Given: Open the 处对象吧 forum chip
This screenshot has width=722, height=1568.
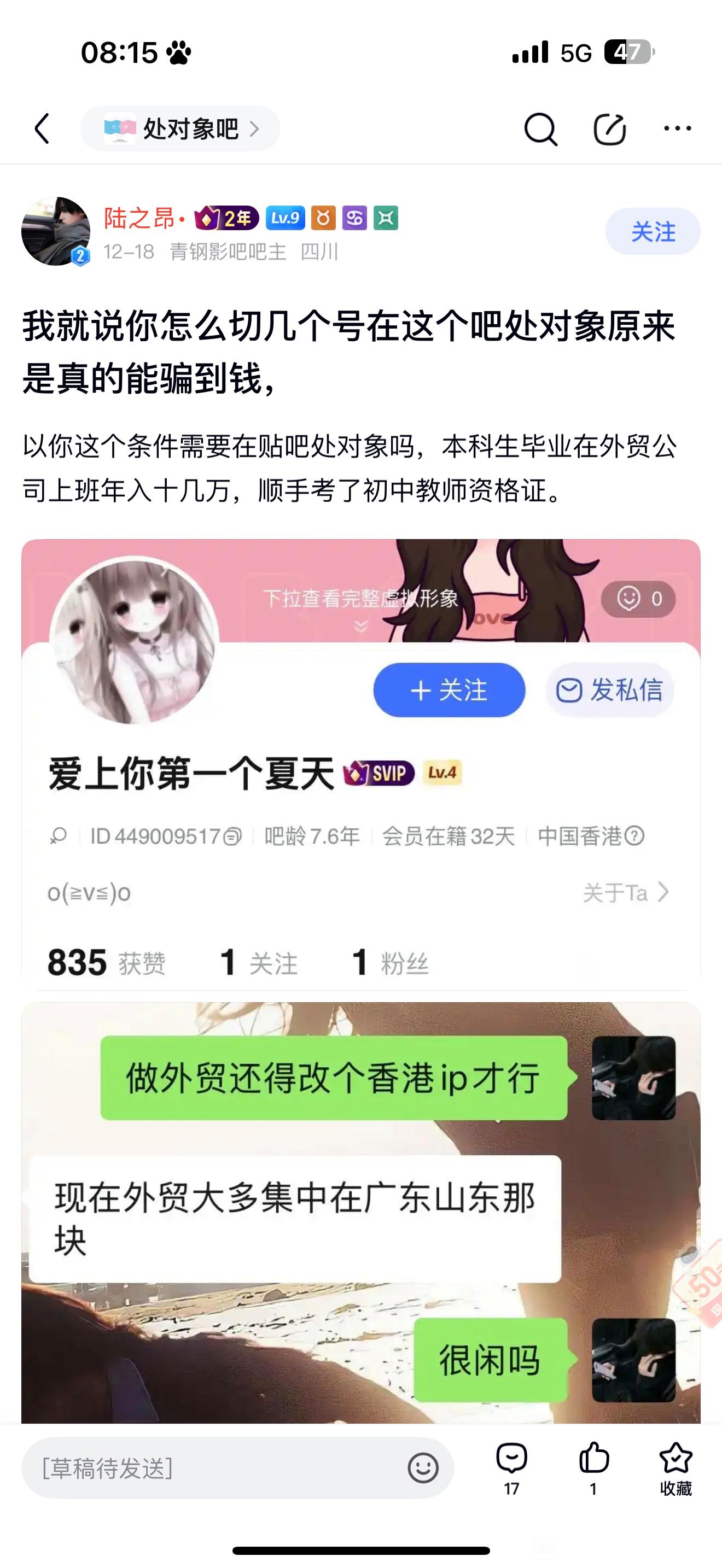Looking at the screenshot, I should [180, 128].
